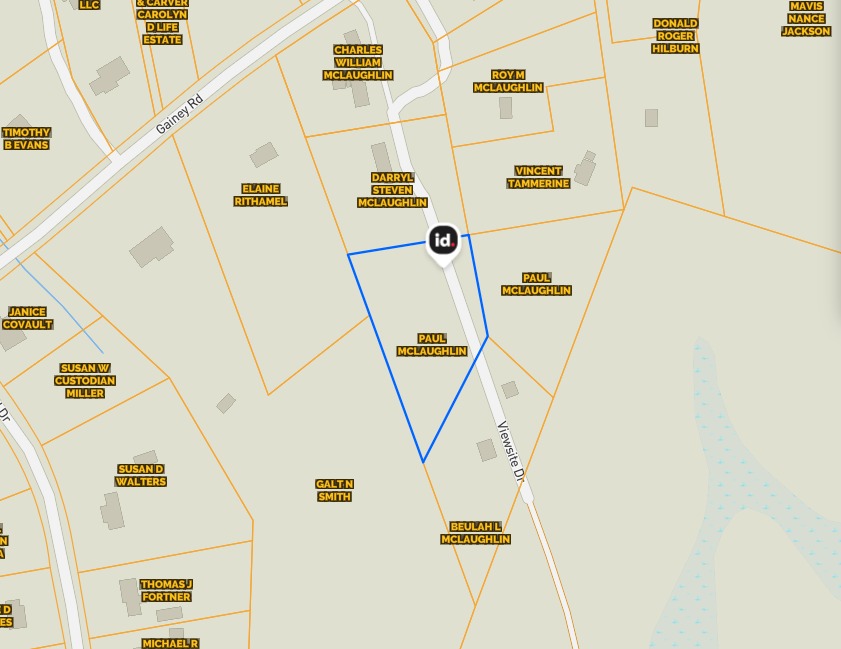Open the Susan D Walters parcel
Screen dimensions: 841x649
[x=141, y=475]
